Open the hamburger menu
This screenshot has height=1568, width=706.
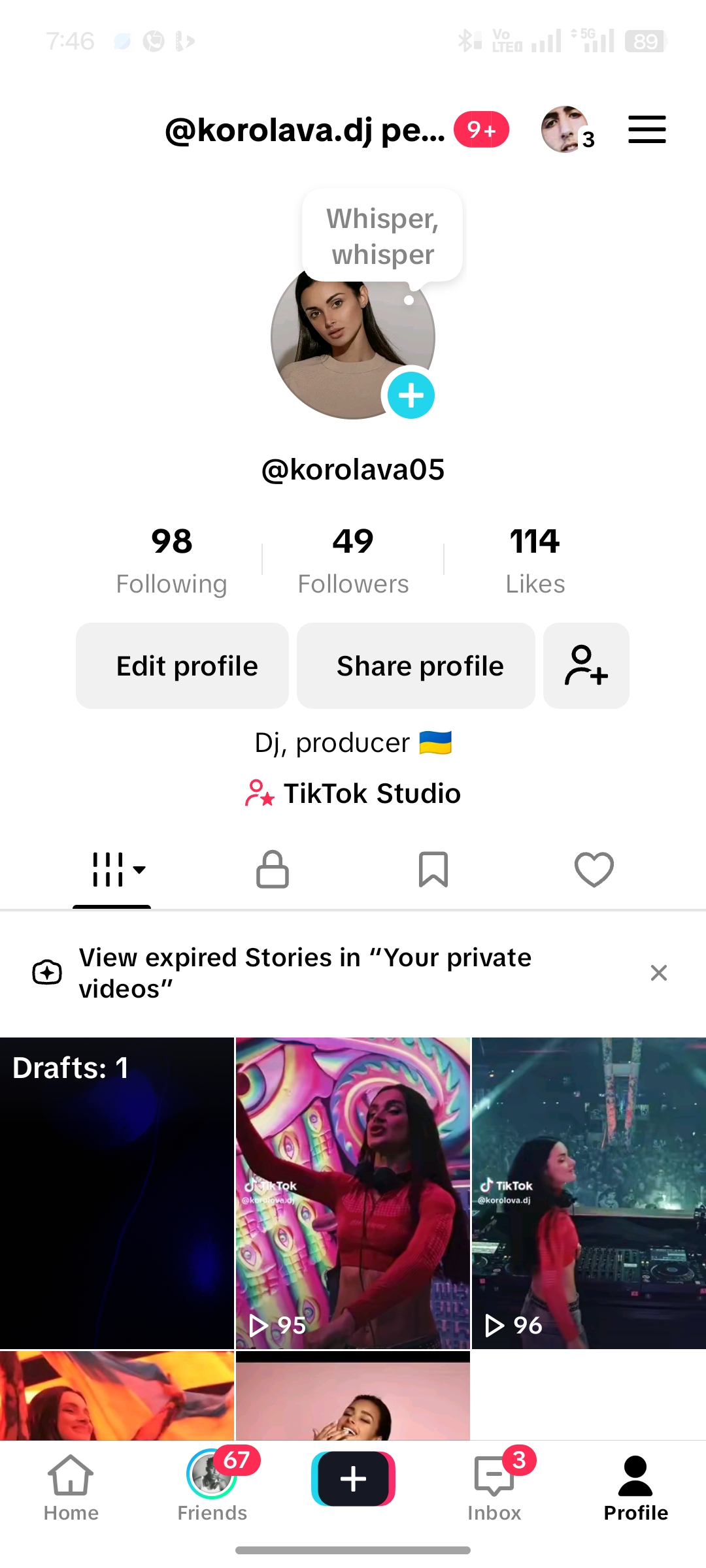[647, 129]
